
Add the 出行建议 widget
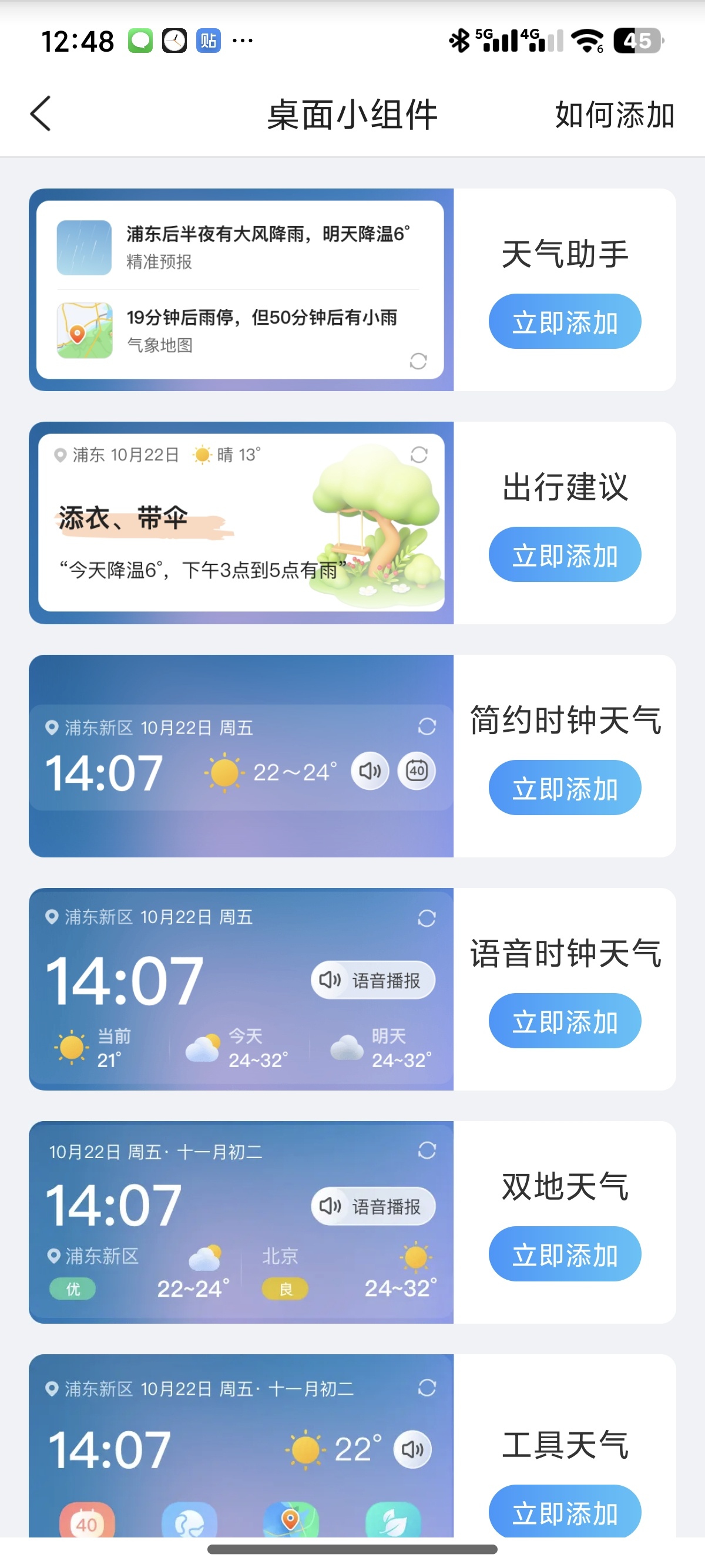565,554
